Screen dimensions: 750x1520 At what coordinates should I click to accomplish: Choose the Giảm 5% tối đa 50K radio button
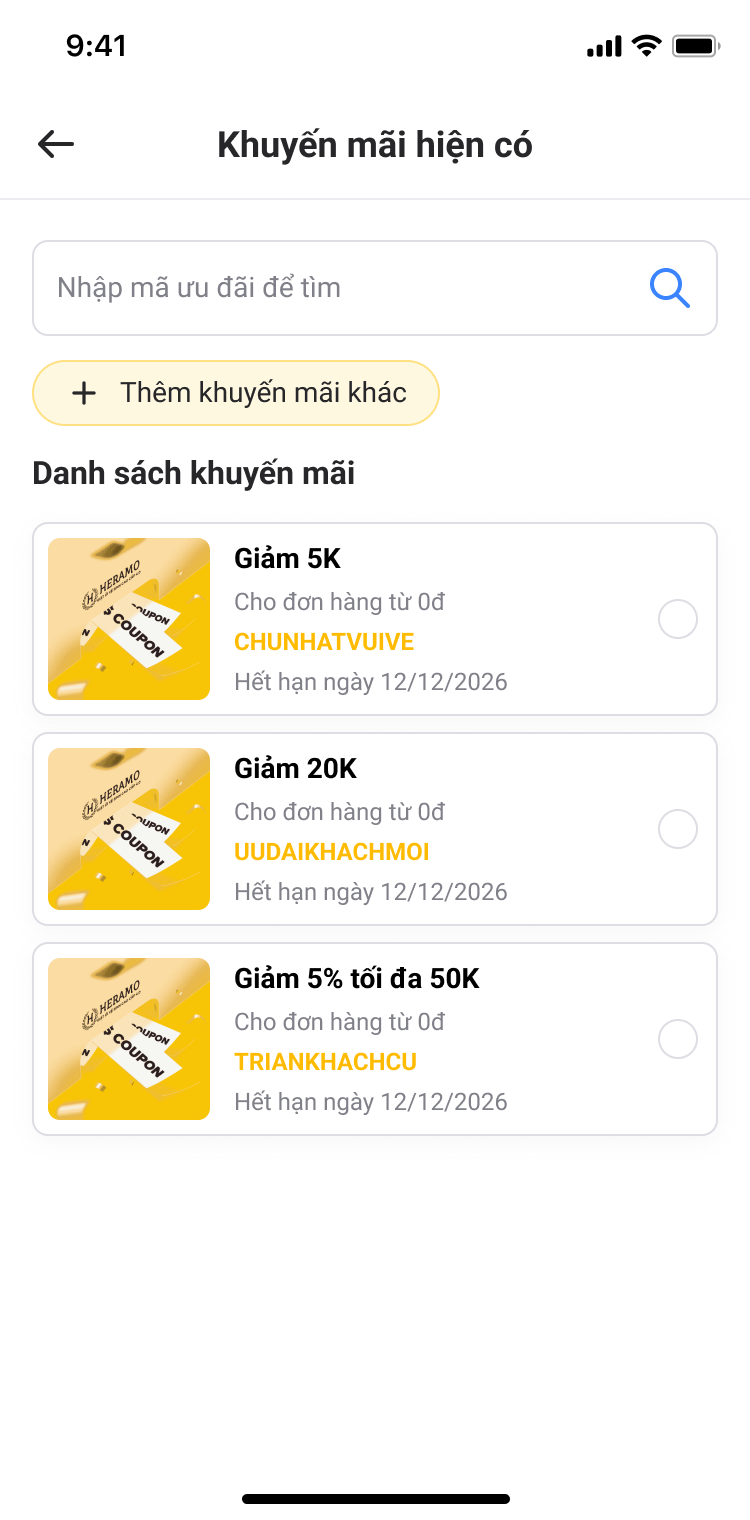point(678,1039)
